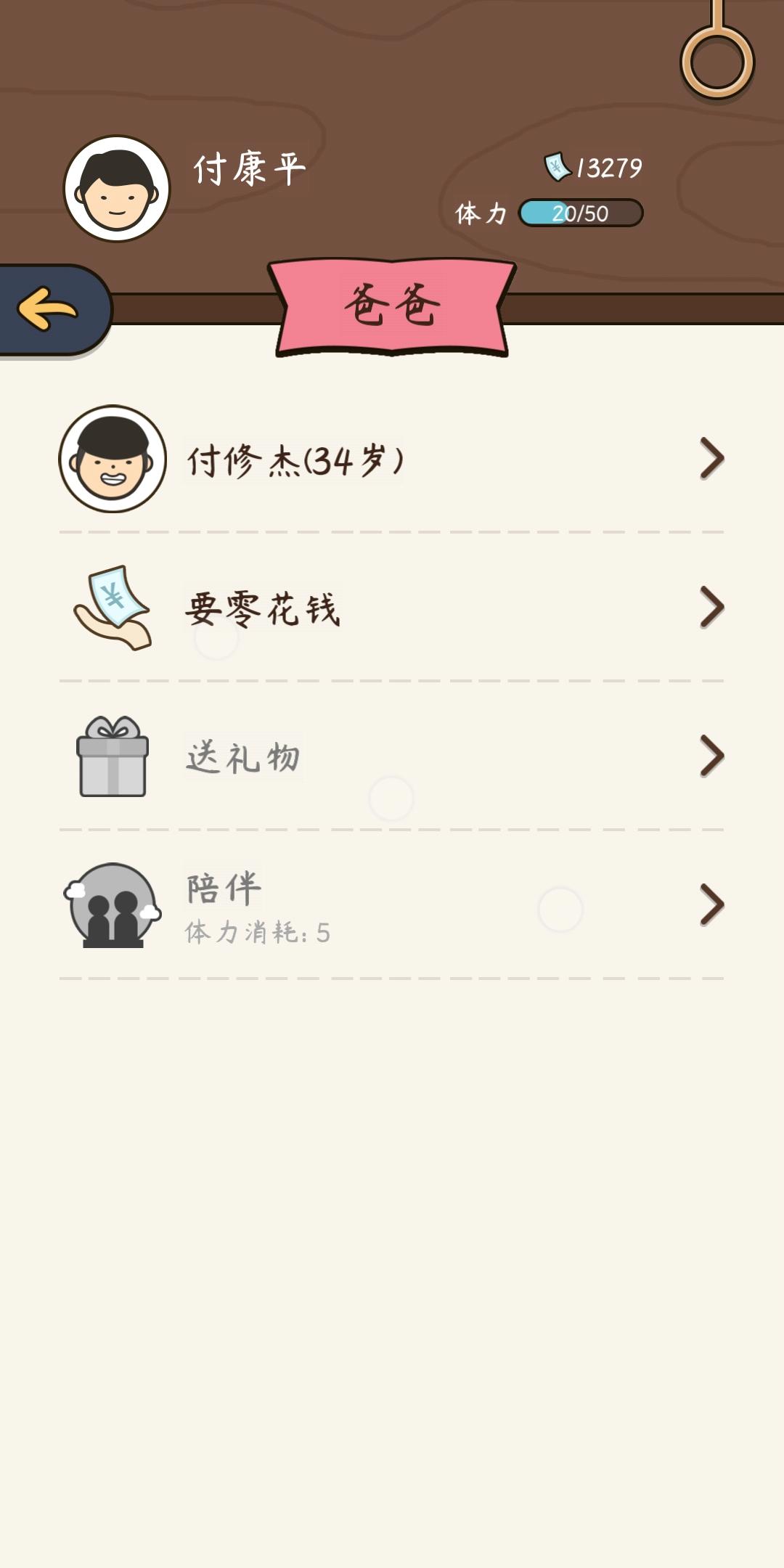Choose the 陪伴 accompany option
The height and width of the screenshot is (1568, 784).
tap(392, 905)
